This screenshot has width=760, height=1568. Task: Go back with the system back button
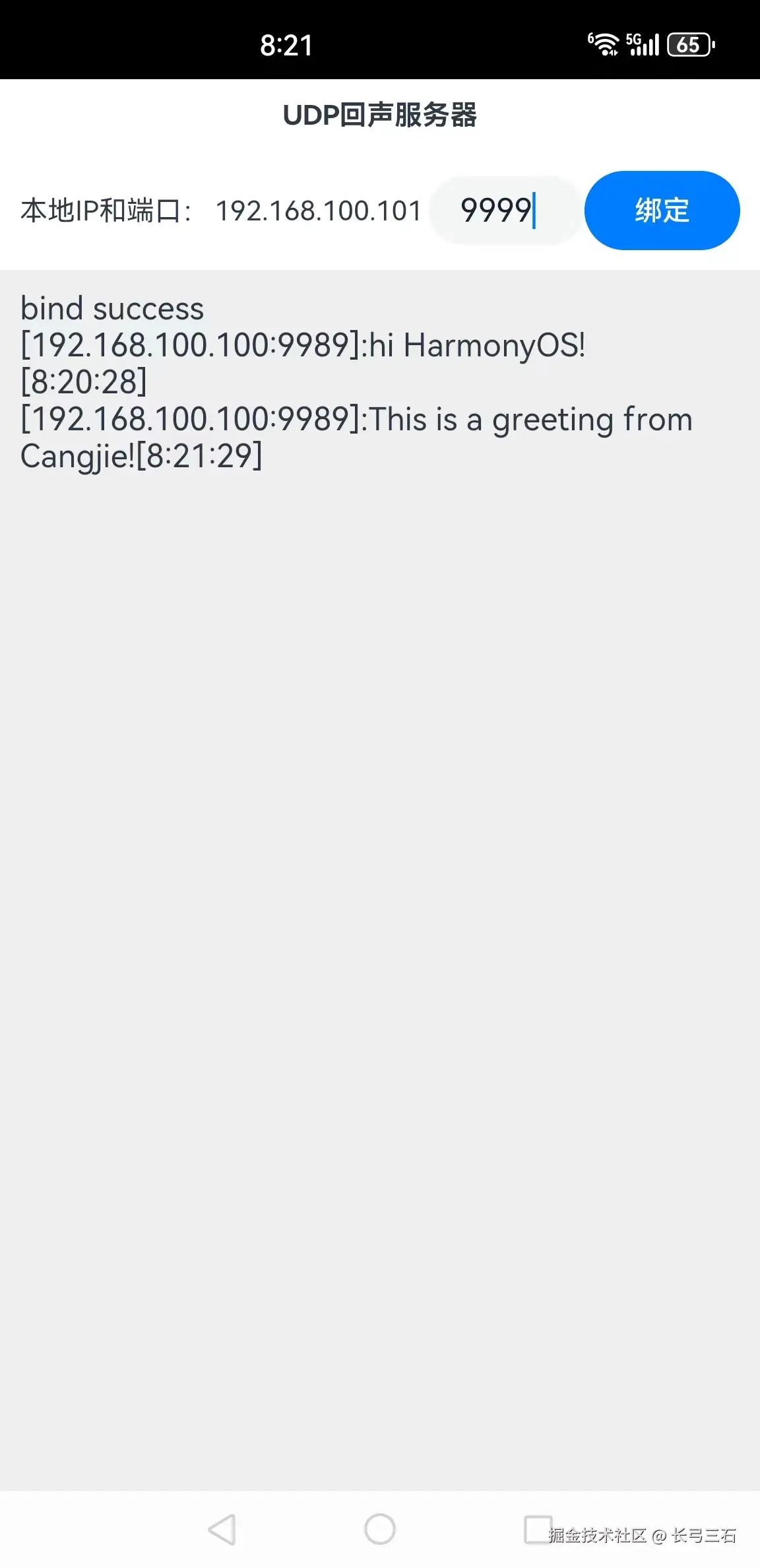[x=222, y=1530]
